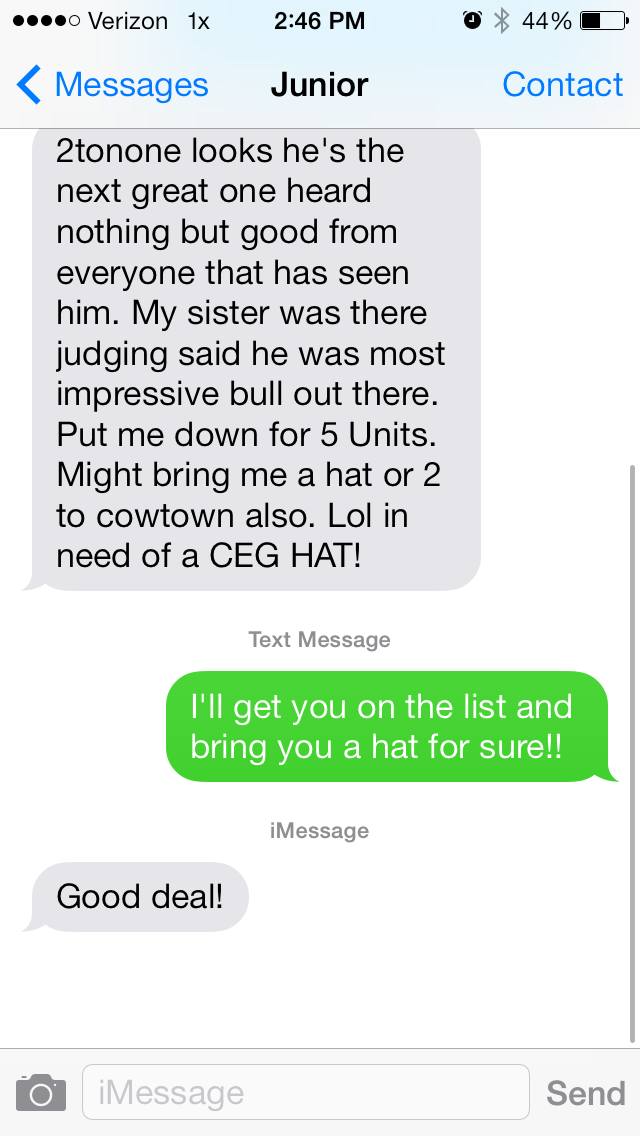Viewport: 640px width, 1136px height.
Task: Go back to the Messages list
Action: 112,86
